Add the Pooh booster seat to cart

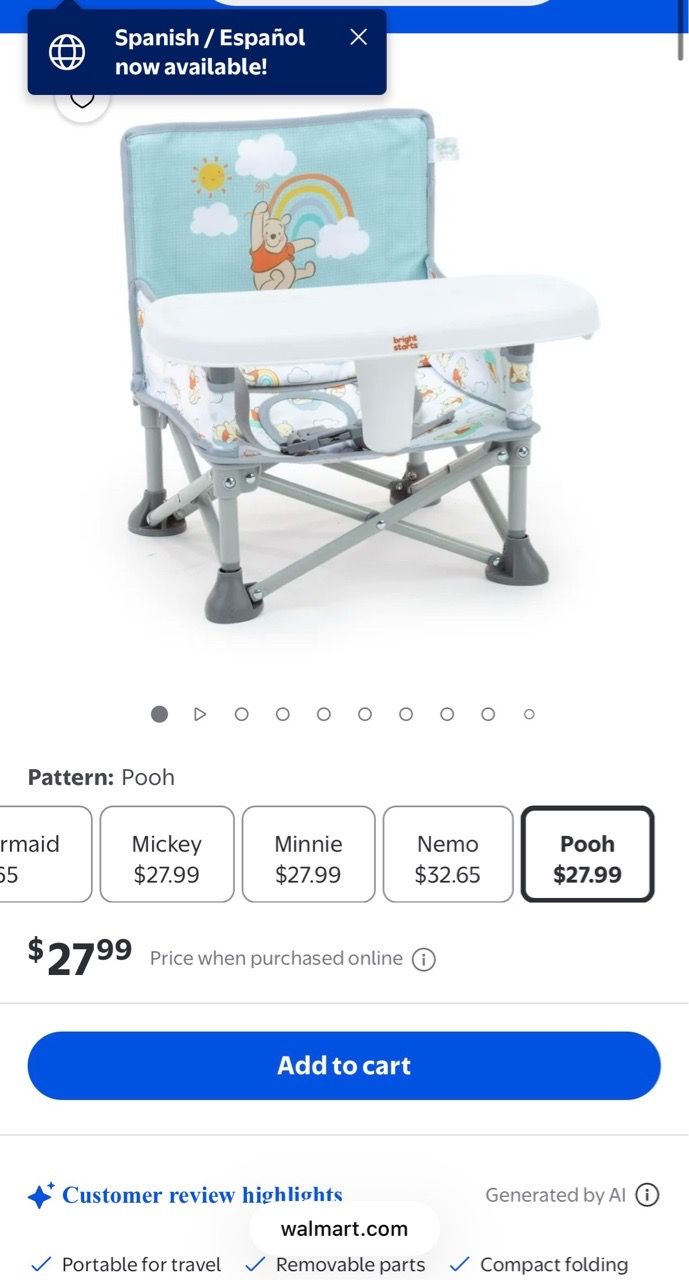[344, 1066]
